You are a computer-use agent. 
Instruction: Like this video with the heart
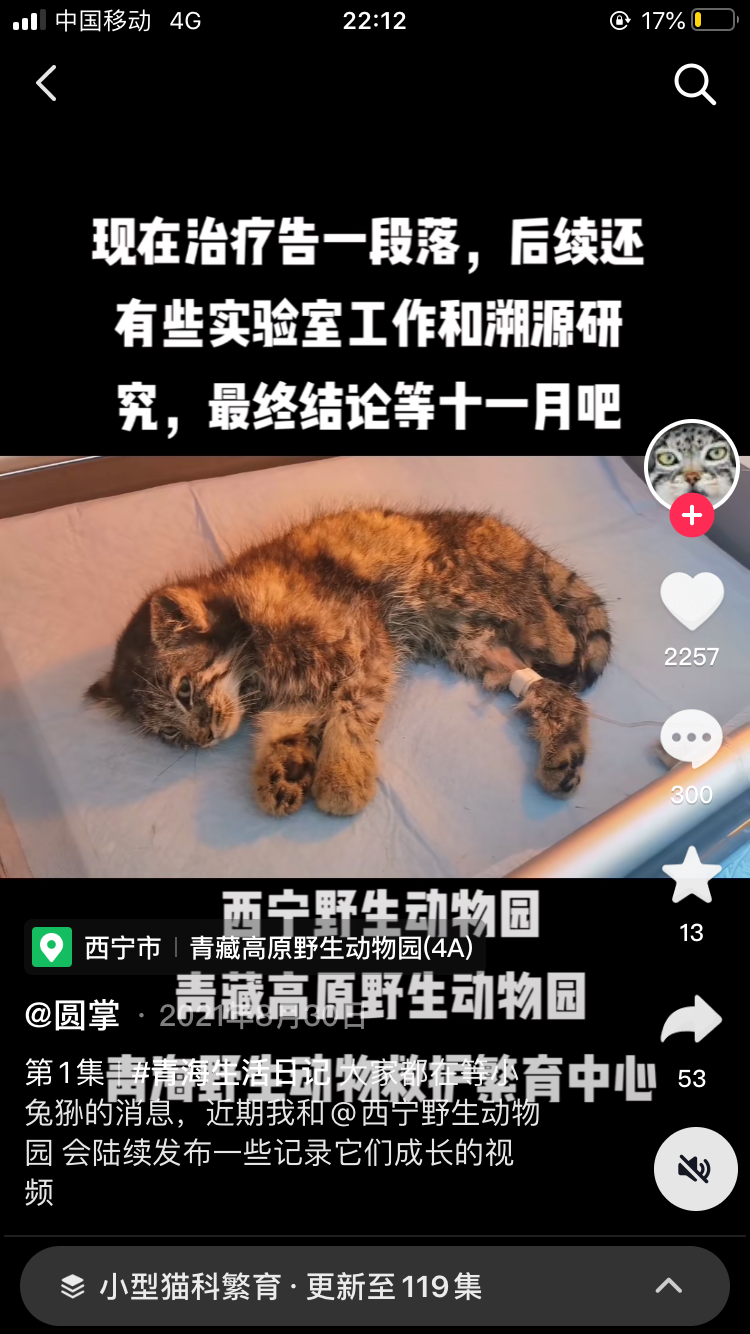[691, 602]
